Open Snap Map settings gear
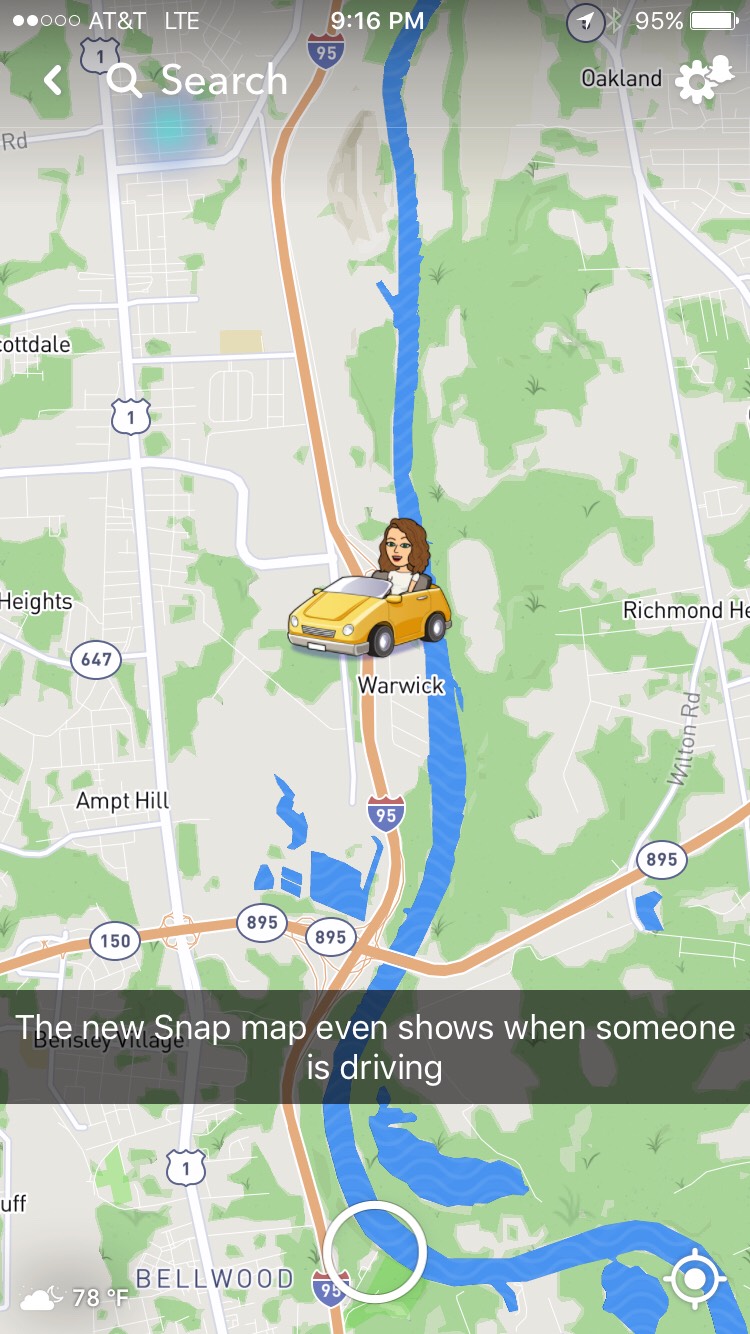Viewport: 750px width, 1334px height. tap(697, 81)
